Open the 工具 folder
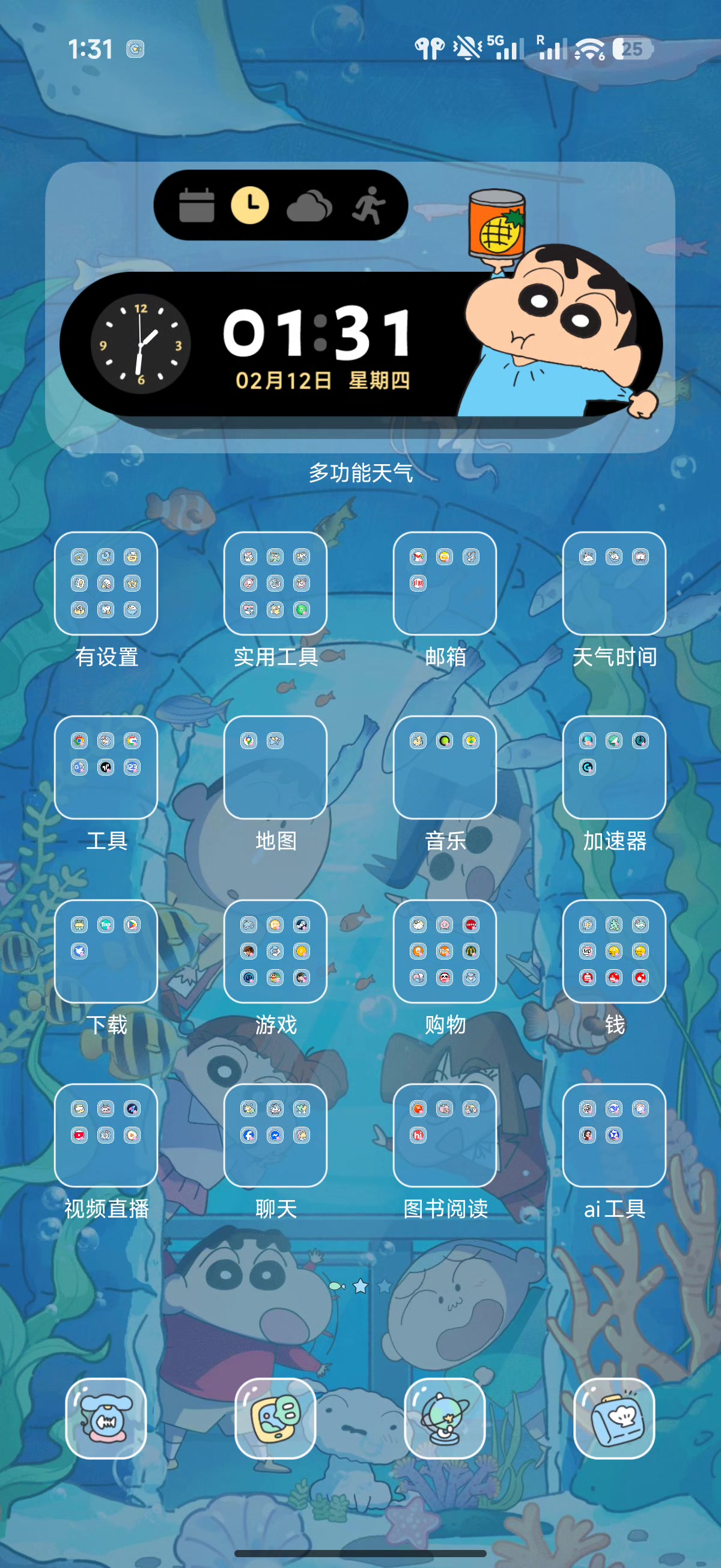Screen dimensions: 721x1568 (106, 767)
